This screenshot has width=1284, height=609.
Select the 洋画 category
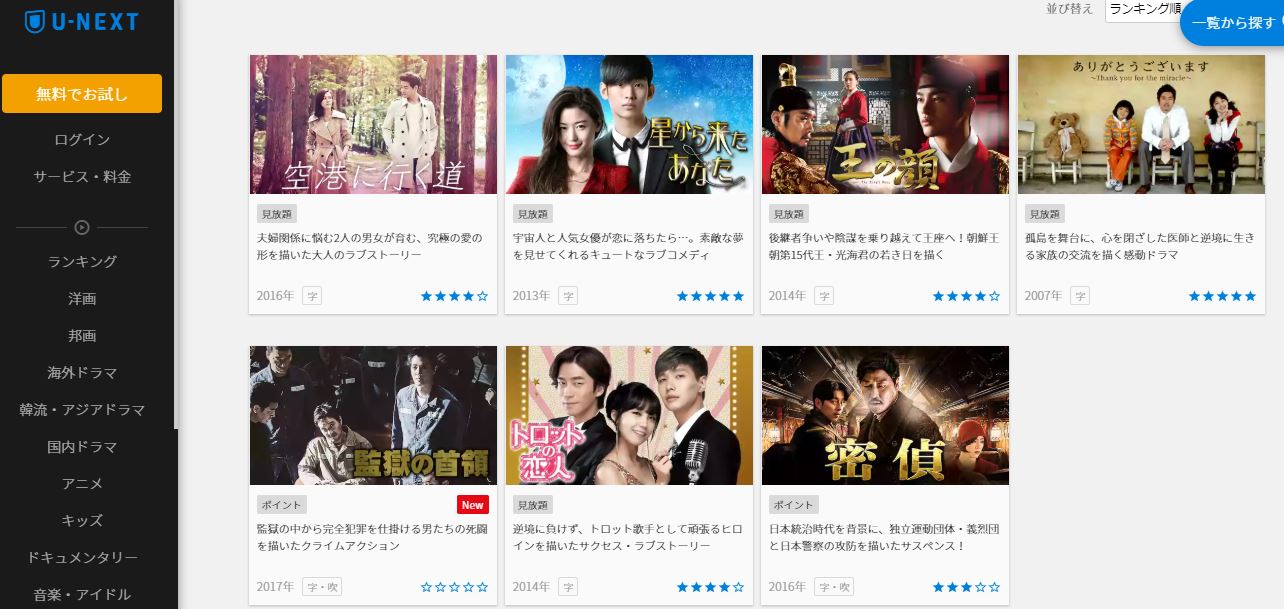[x=82, y=299]
